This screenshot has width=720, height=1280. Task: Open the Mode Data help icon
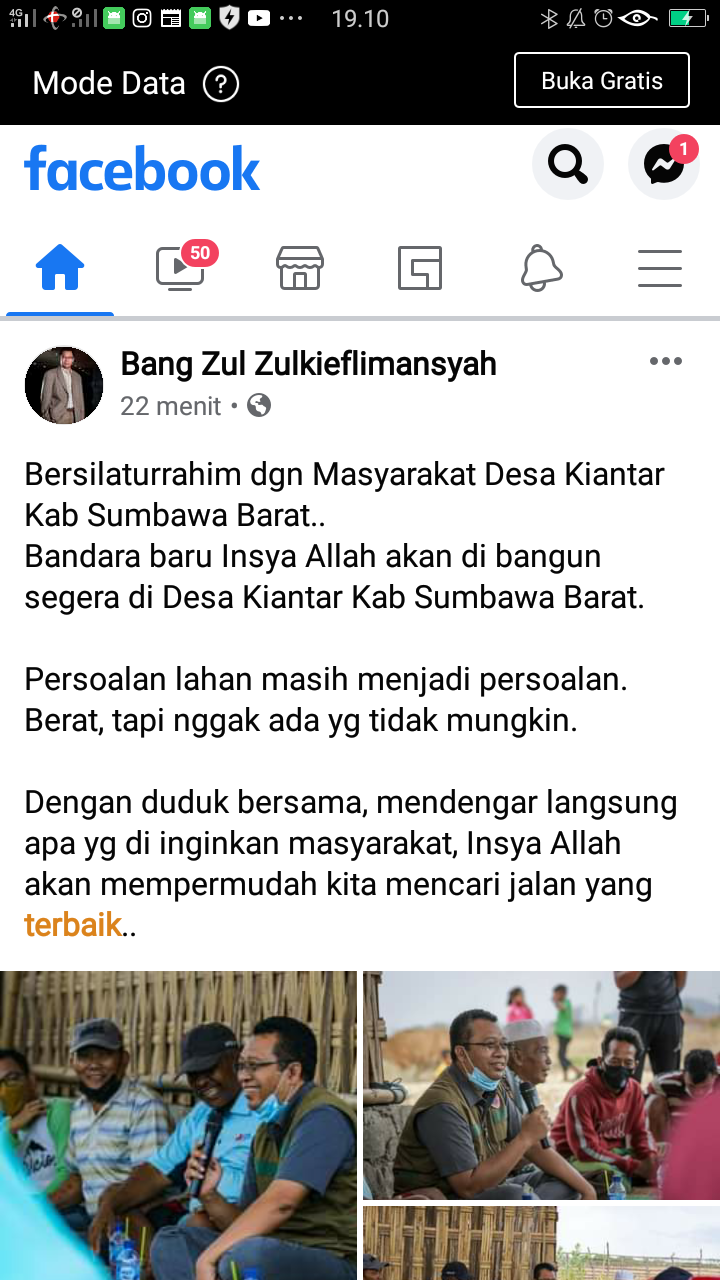coord(221,84)
